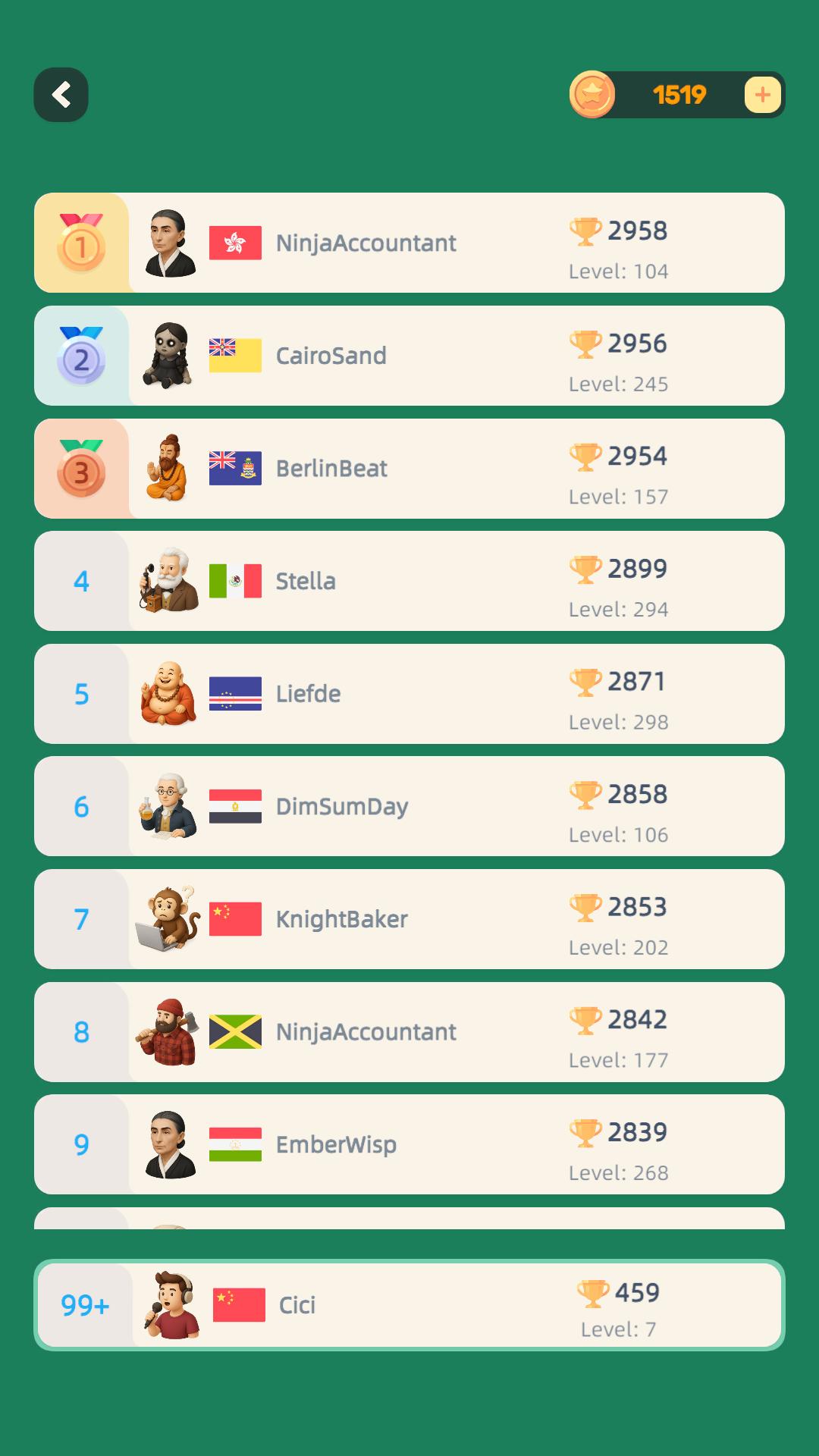The image size is (819, 1456).
Task: Add more coins with the plus button
Action: (762, 95)
